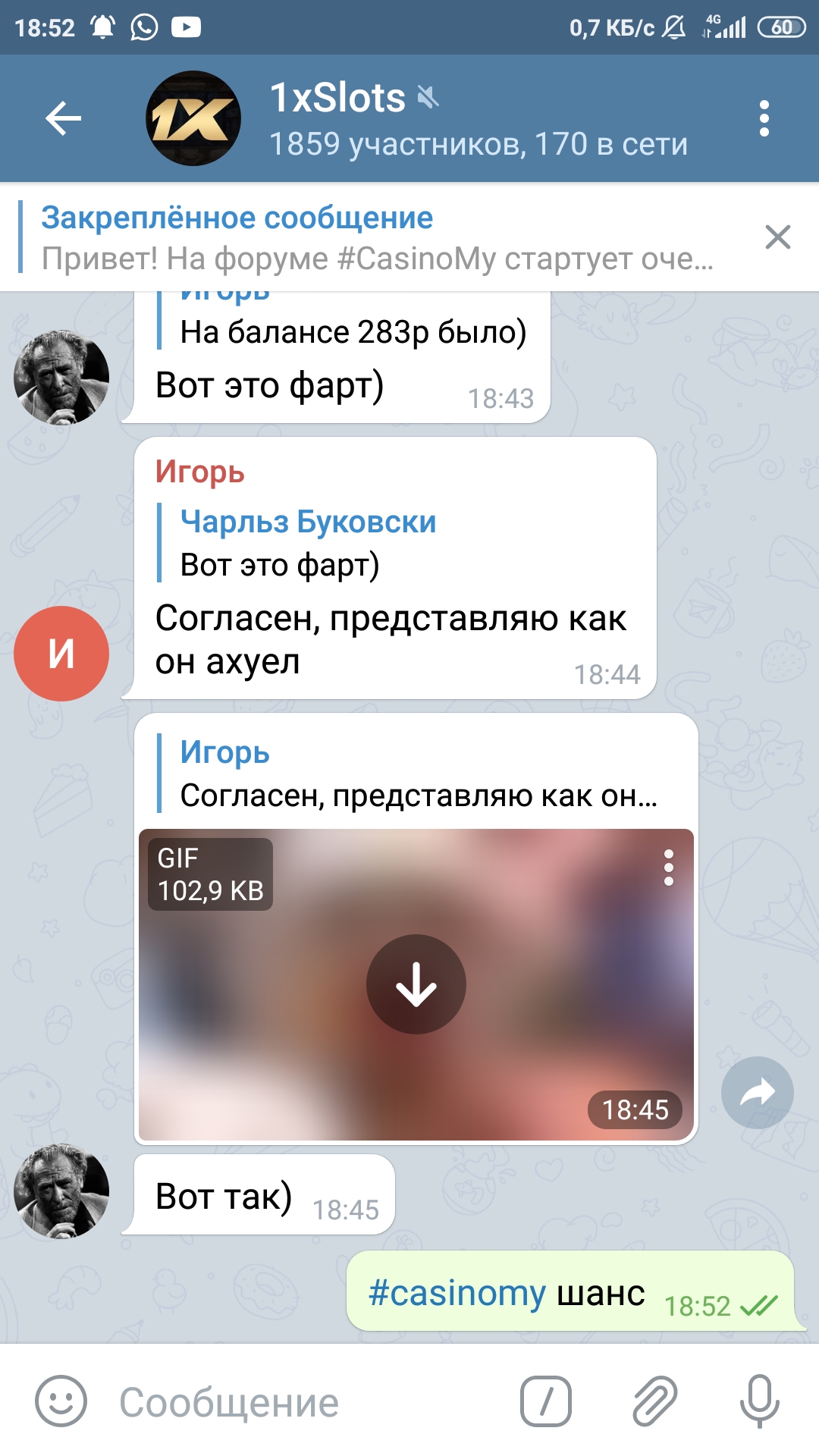Open Игорь's profile avatar
Image resolution: width=819 pixels, height=1456 pixels.
coord(61,653)
